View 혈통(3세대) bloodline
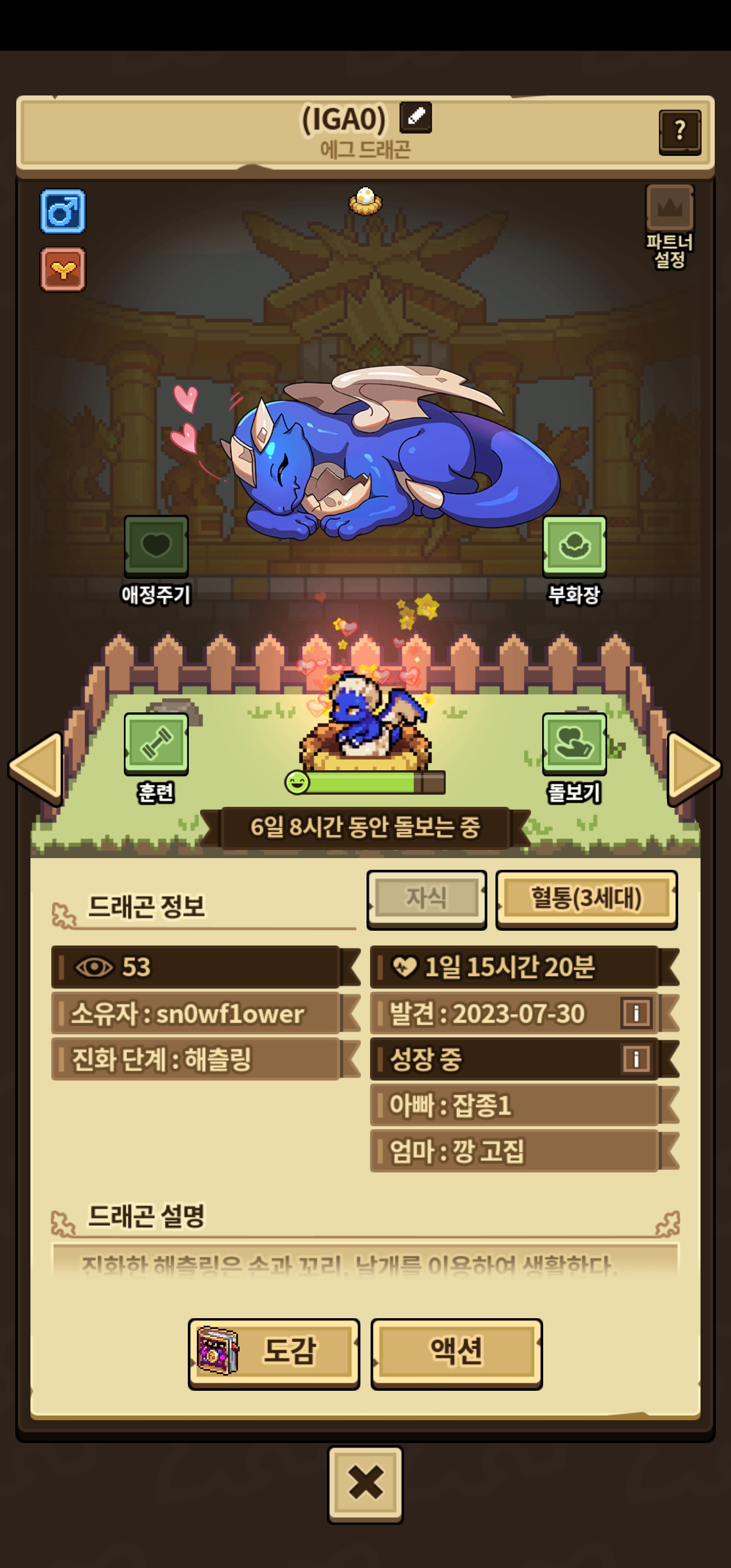Image resolution: width=731 pixels, height=1568 pixels. click(x=586, y=899)
